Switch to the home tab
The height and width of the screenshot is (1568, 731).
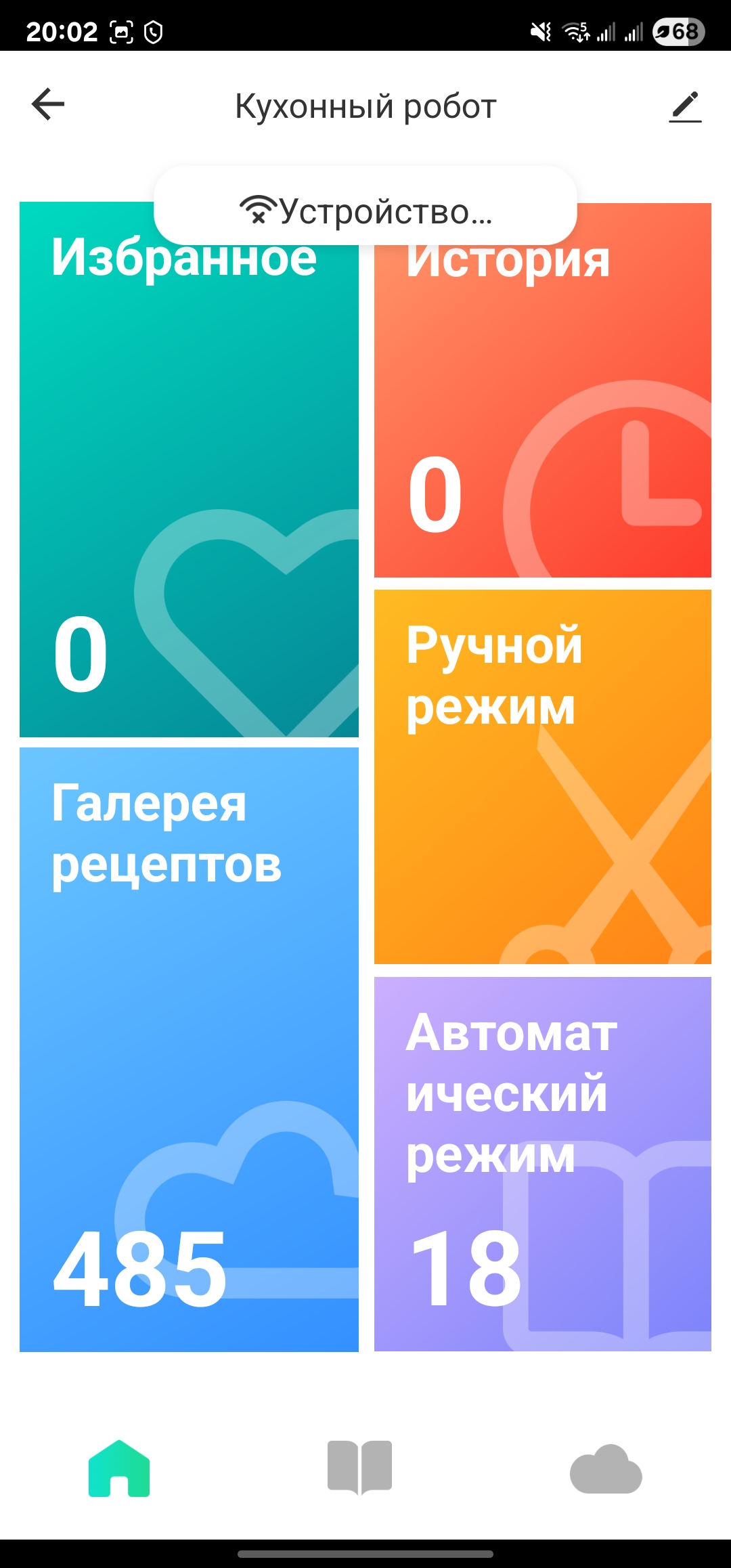tap(119, 1468)
